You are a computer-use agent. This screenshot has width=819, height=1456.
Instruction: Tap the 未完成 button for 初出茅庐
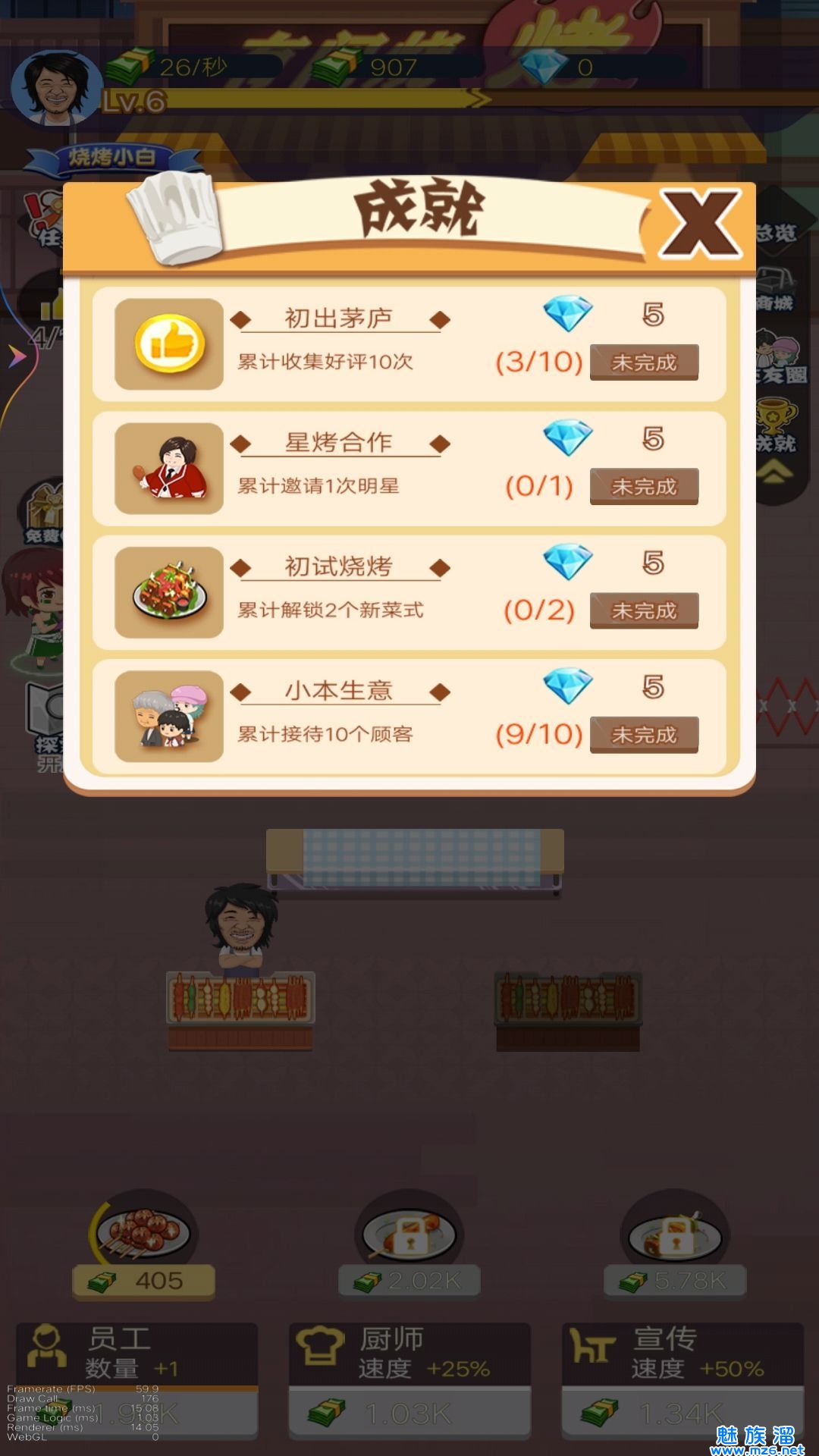click(644, 362)
